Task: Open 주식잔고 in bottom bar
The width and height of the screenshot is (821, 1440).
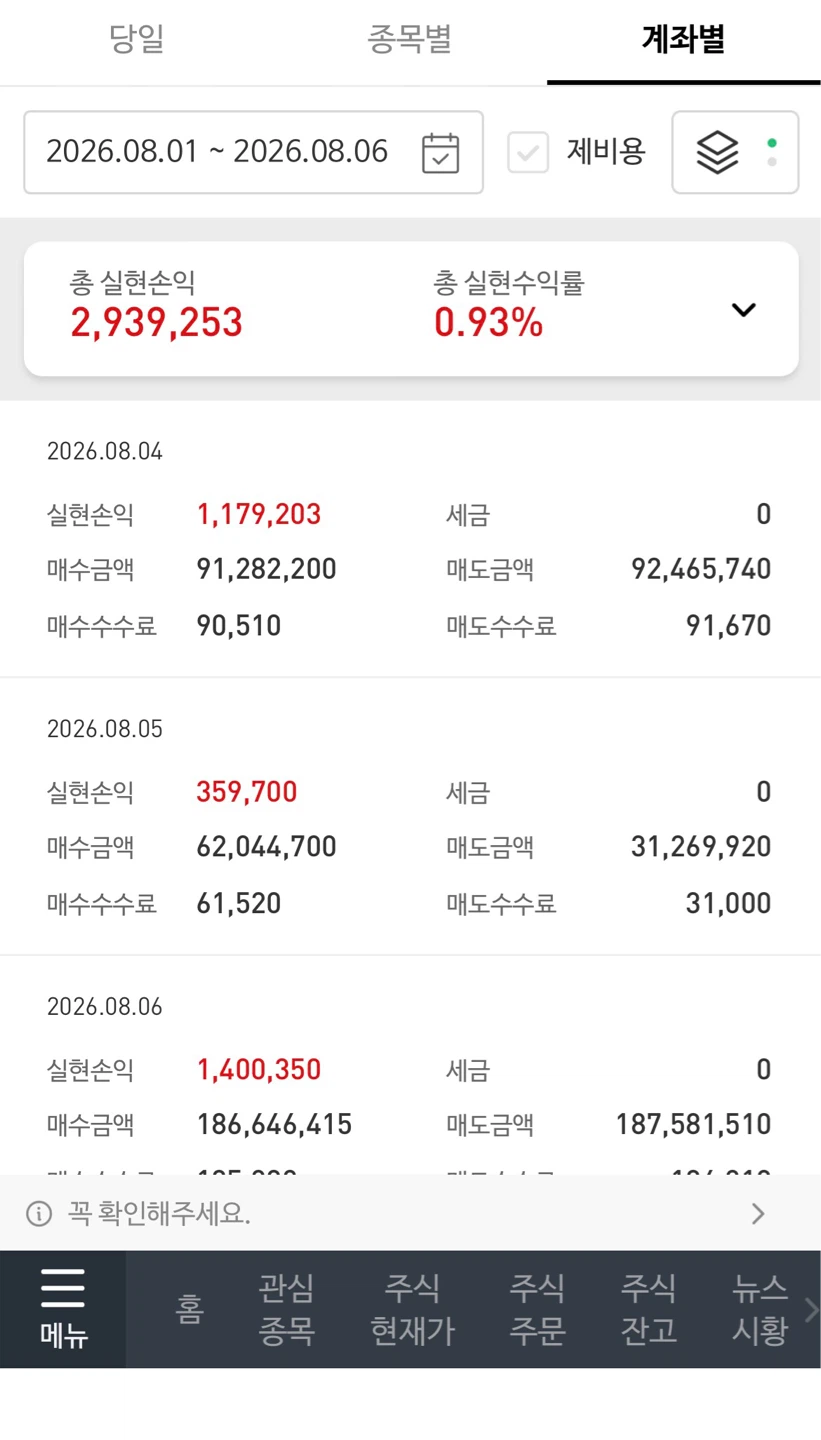Action: point(649,1309)
